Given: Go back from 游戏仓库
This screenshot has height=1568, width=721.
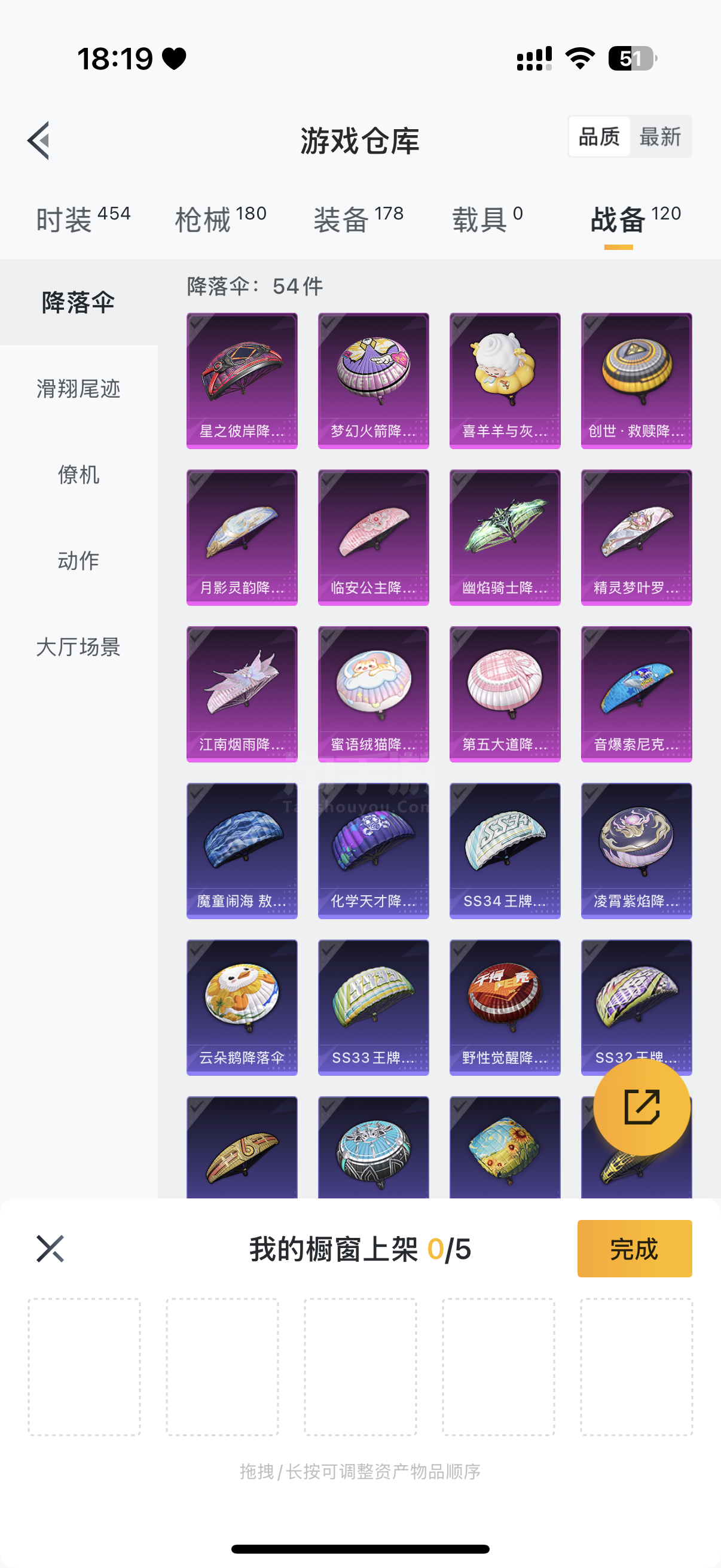Looking at the screenshot, I should pyautogui.click(x=39, y=141).
